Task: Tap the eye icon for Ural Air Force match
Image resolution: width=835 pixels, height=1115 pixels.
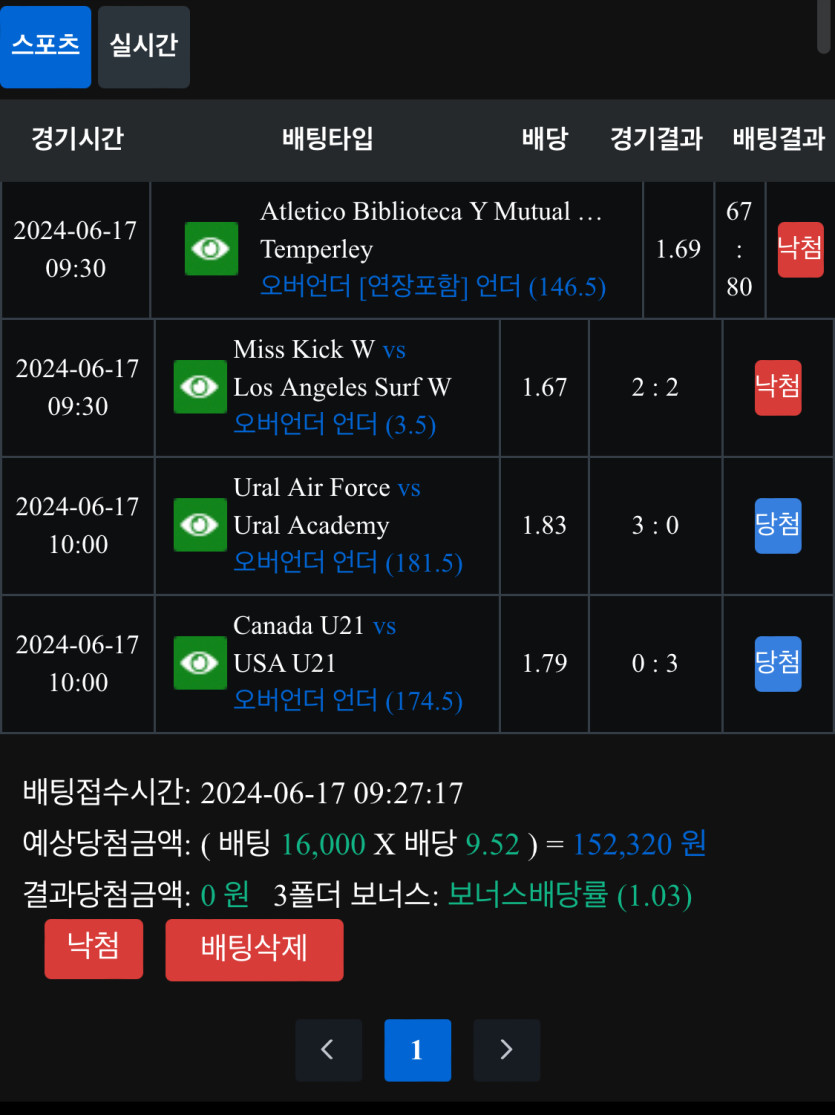Action: [x=200, y=525]
